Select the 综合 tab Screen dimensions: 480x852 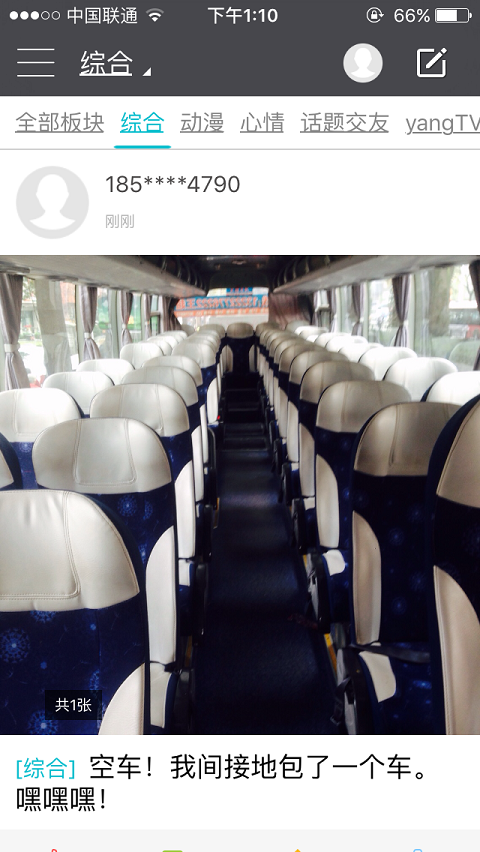pyautogui.click(x=142, y=123)
